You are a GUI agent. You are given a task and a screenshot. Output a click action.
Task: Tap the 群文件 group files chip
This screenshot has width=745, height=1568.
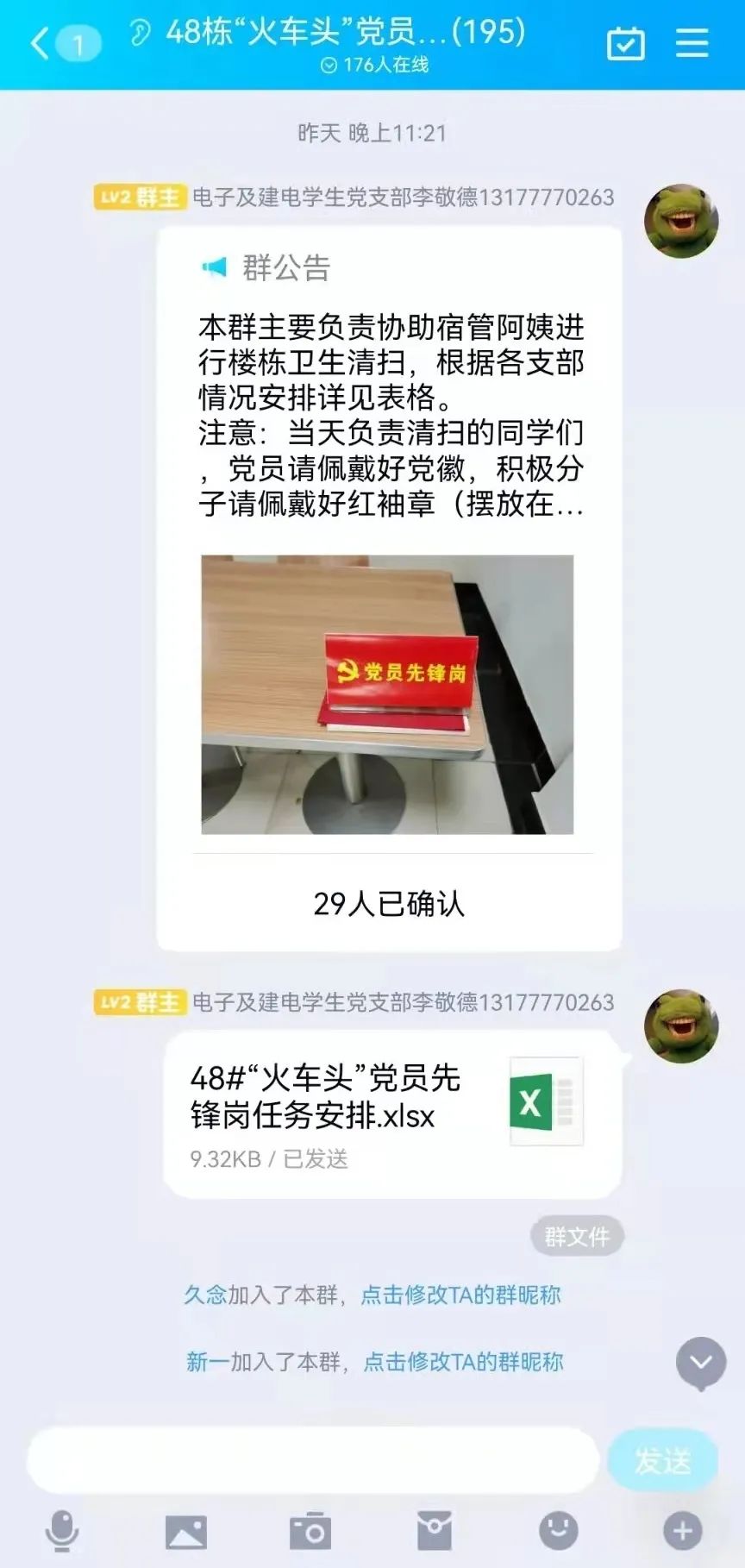pyautogui.click(x=577, y=1237)
